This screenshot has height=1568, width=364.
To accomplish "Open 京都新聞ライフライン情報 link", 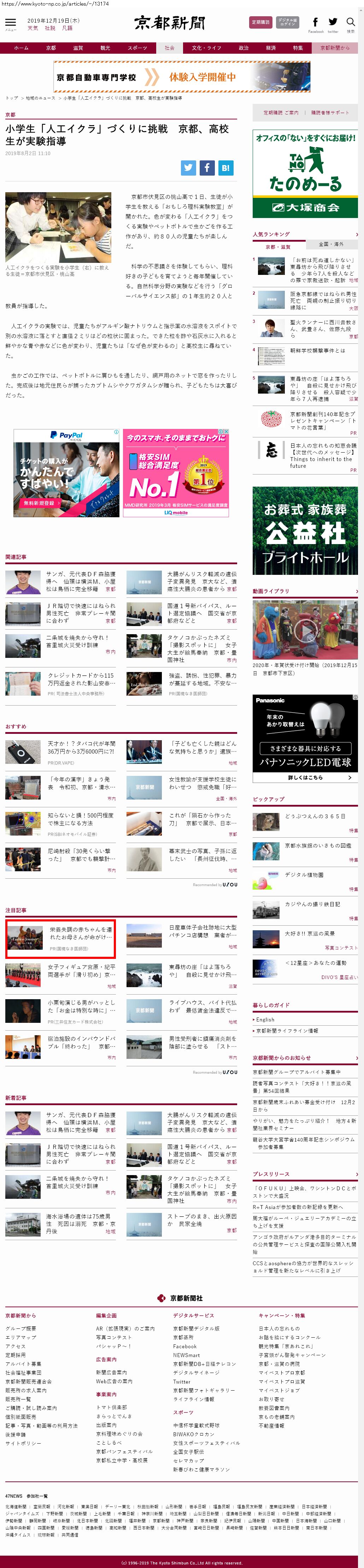I will point(287,1031).
